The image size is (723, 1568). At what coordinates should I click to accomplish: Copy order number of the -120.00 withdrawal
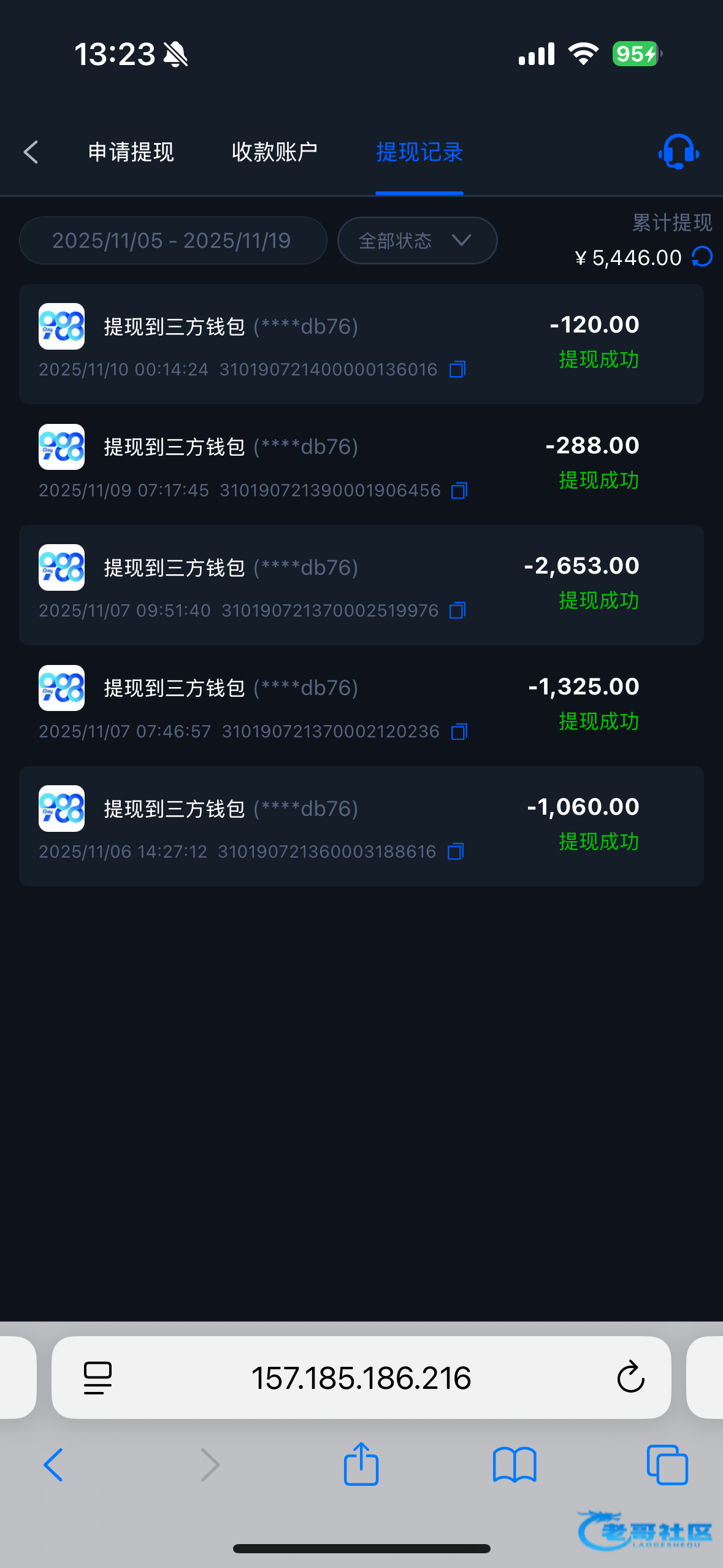click(x=457, y=369)
